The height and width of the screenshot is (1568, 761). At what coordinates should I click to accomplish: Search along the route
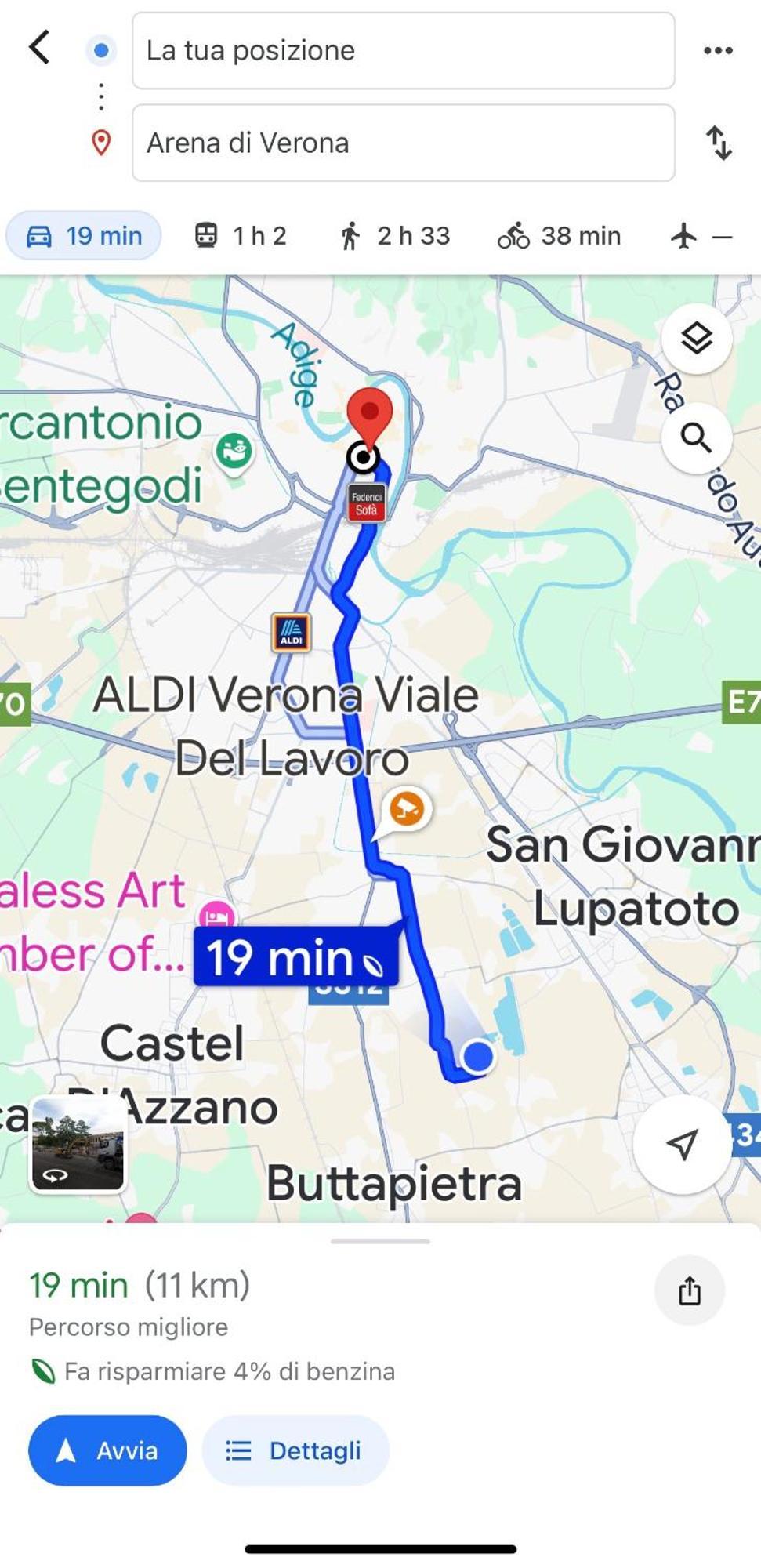(696, 438)
